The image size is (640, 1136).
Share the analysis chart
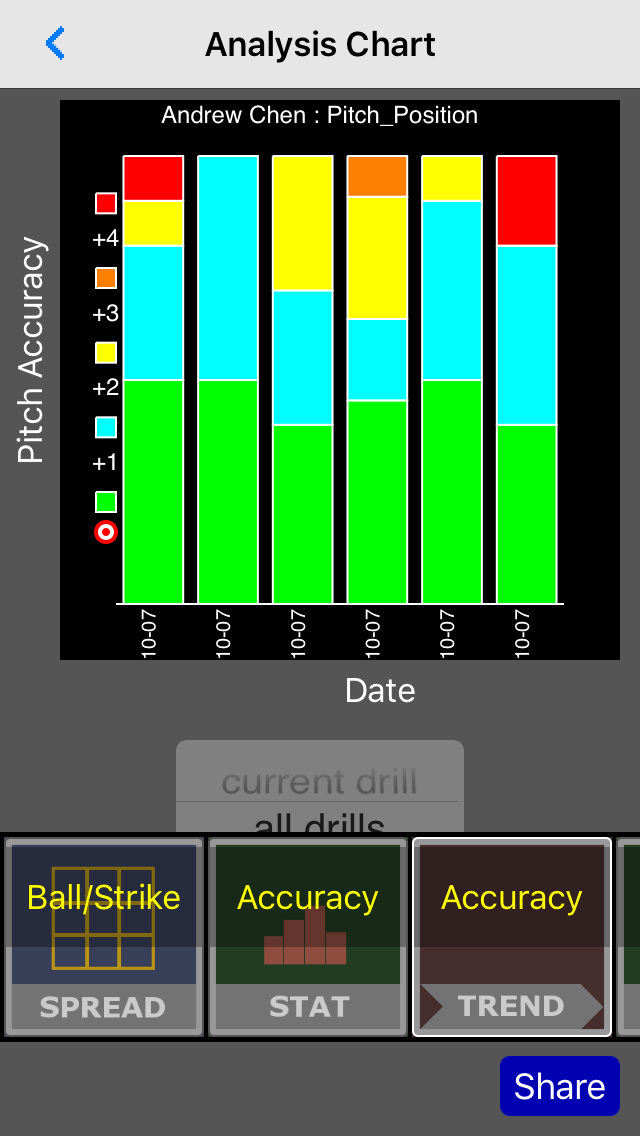click(560, 1085)
